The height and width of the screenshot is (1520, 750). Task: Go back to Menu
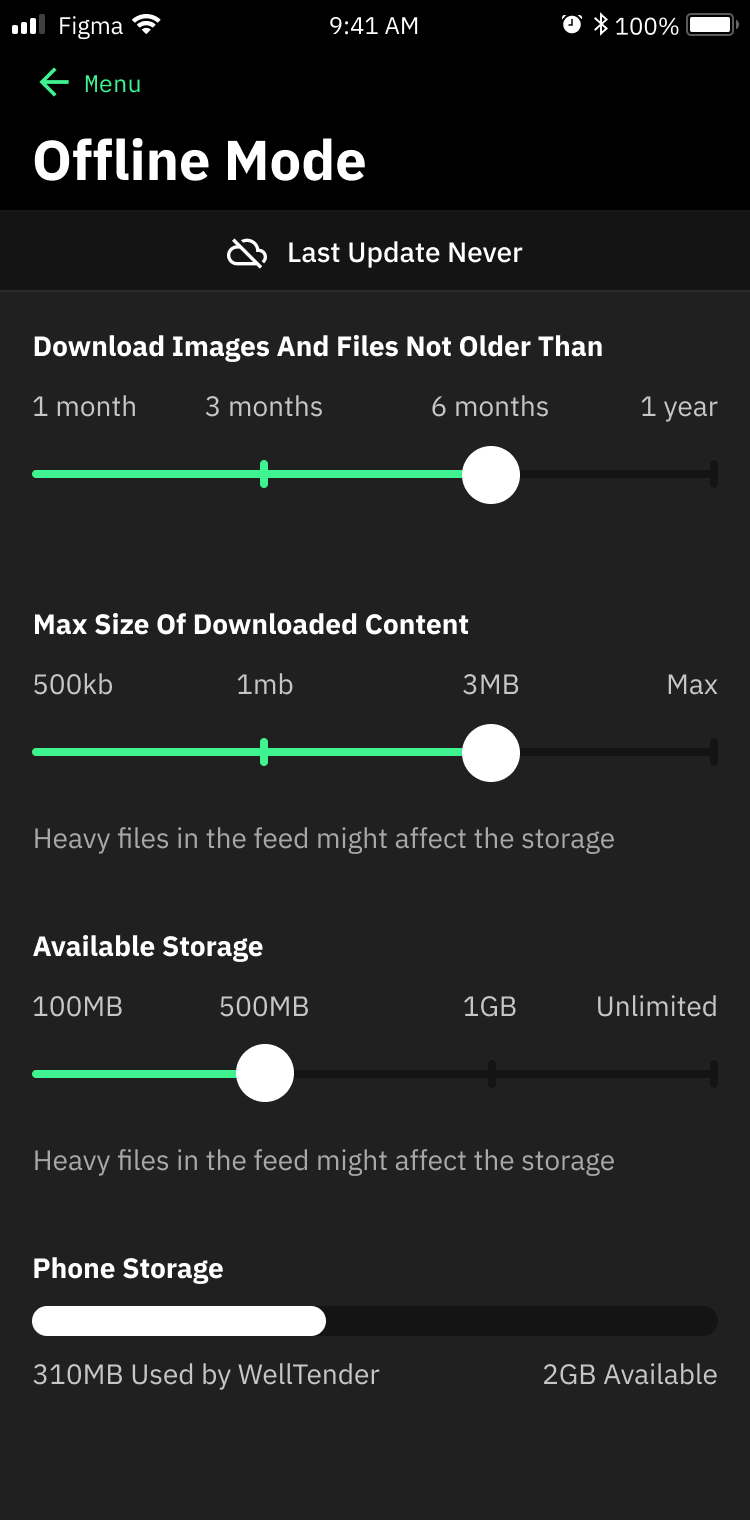(x=90, y=84)
